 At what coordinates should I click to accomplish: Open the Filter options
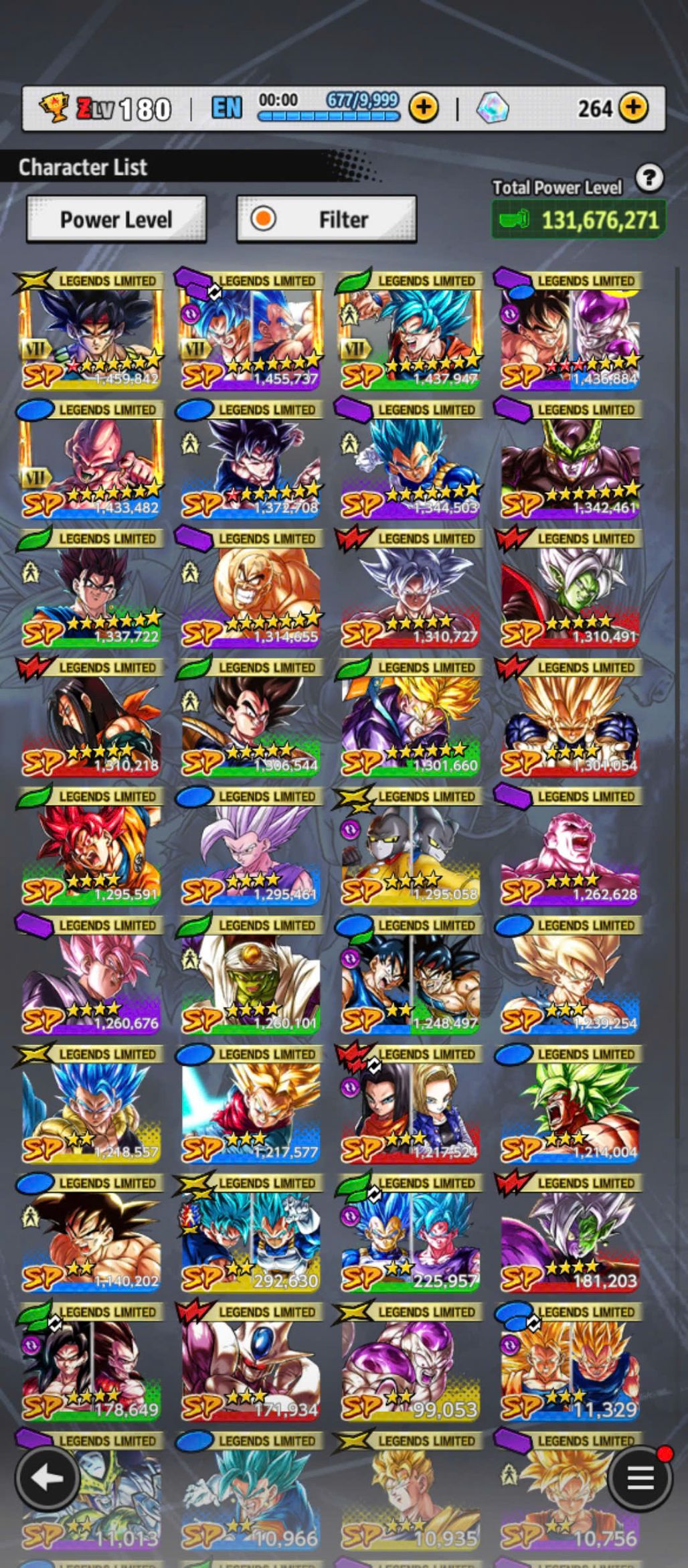(x=327, y=219)
